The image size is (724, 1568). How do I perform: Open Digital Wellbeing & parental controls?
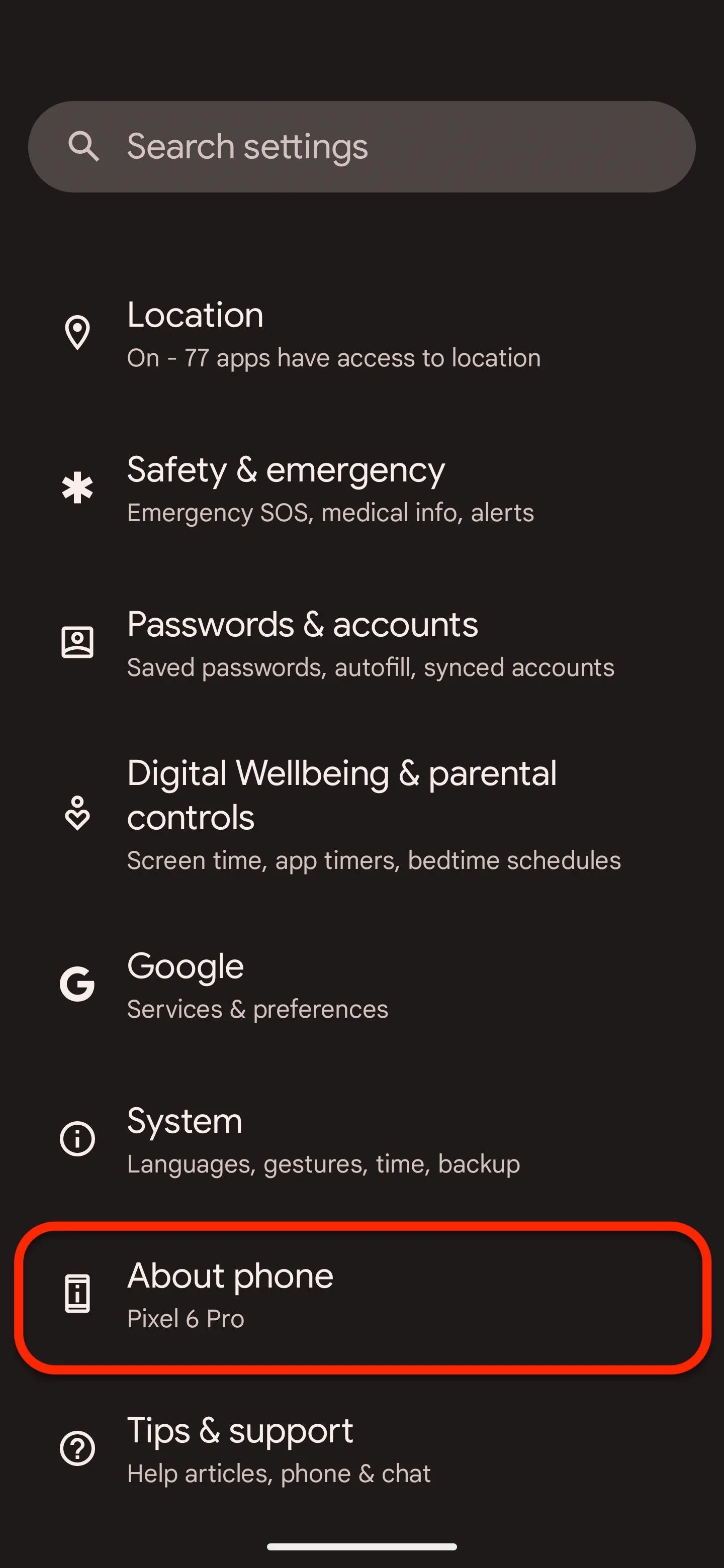[361, 815]
